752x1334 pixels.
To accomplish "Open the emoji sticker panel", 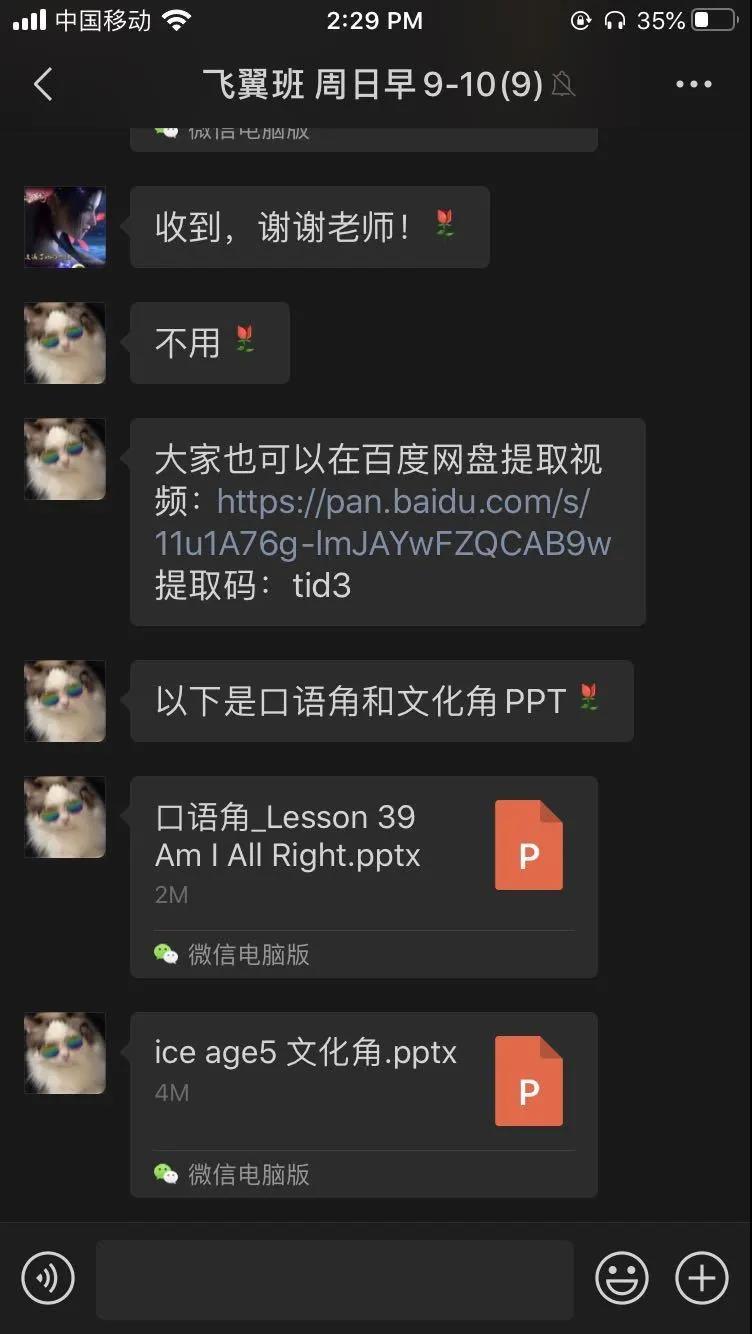I will [622, 1278].
